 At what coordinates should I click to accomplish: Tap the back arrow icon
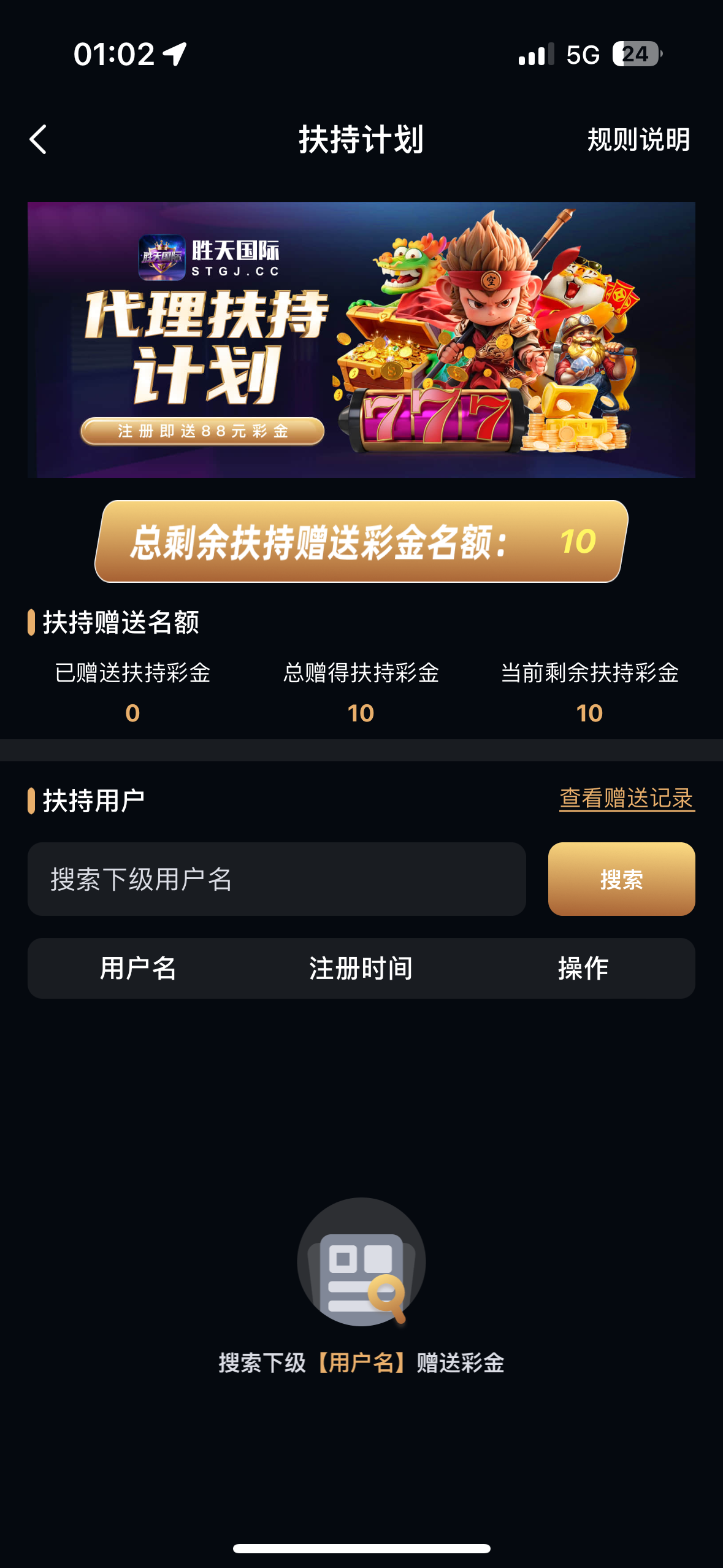pyautogui.click(x=39, y=140)
